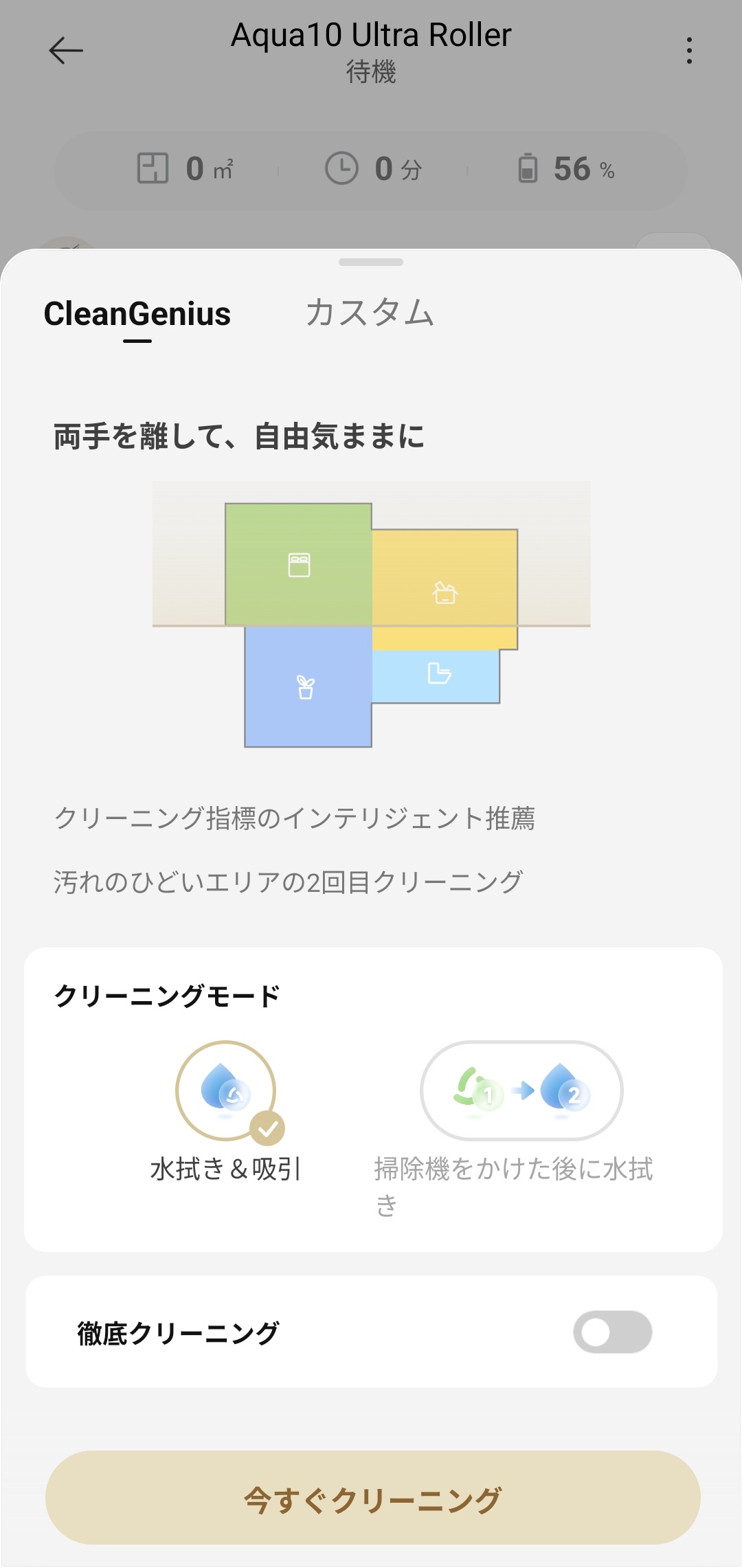Viewport: 742px width, 1568px height.
Task: Start with 今すぐクリーニング button
Action: pos(372,1498)
